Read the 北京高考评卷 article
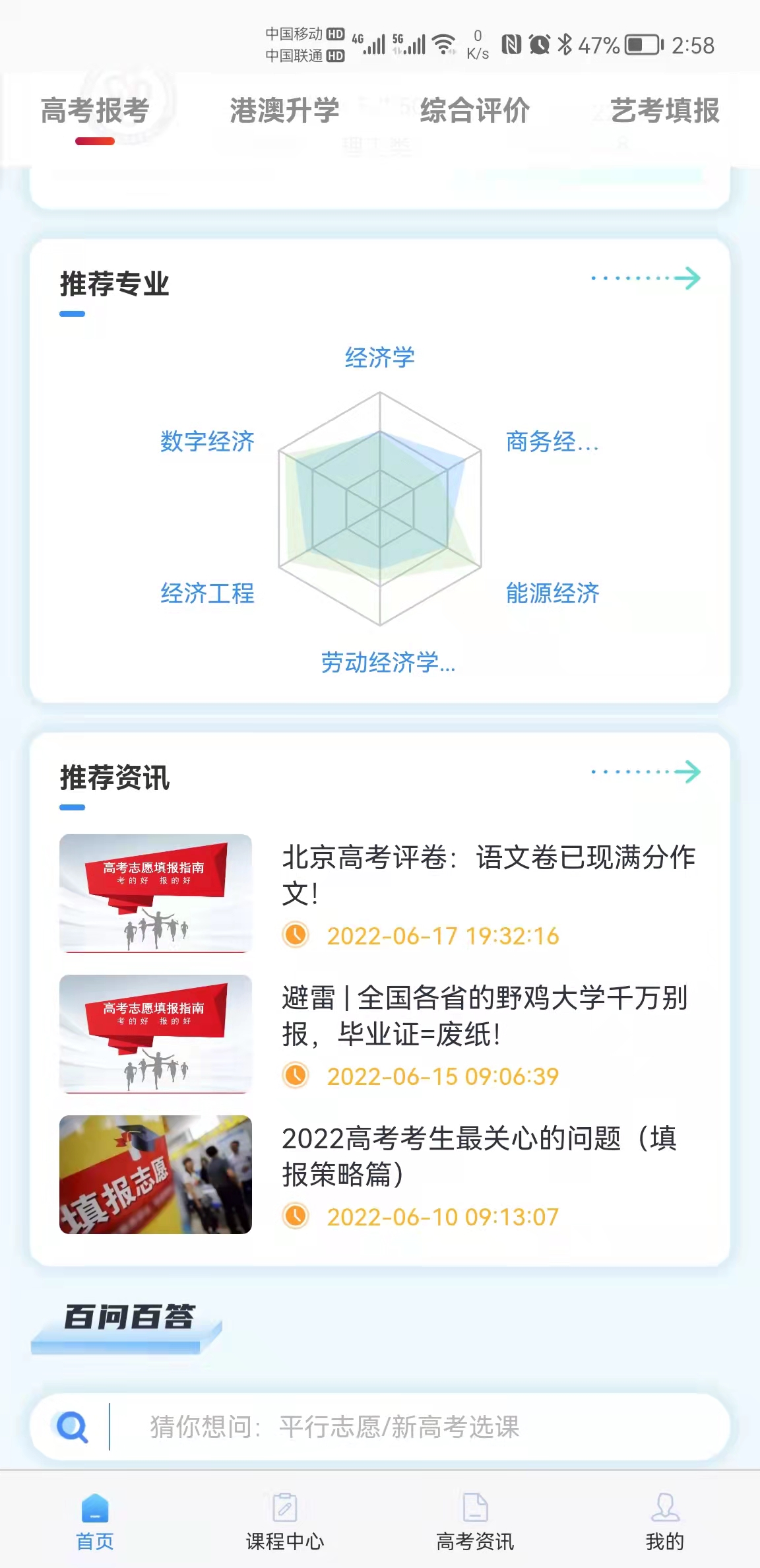Viewport: 760px width, 1568px height. [x=380, y=893]
